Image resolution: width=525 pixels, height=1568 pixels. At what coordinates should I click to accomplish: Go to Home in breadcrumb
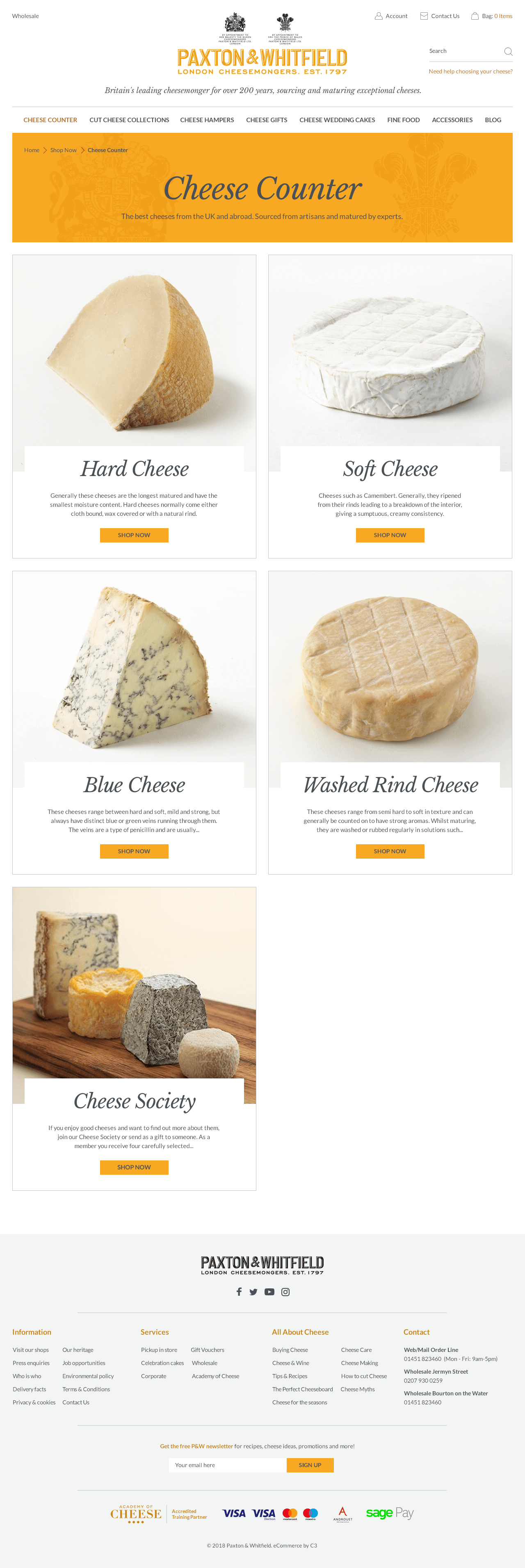click(x=32, y=150)
